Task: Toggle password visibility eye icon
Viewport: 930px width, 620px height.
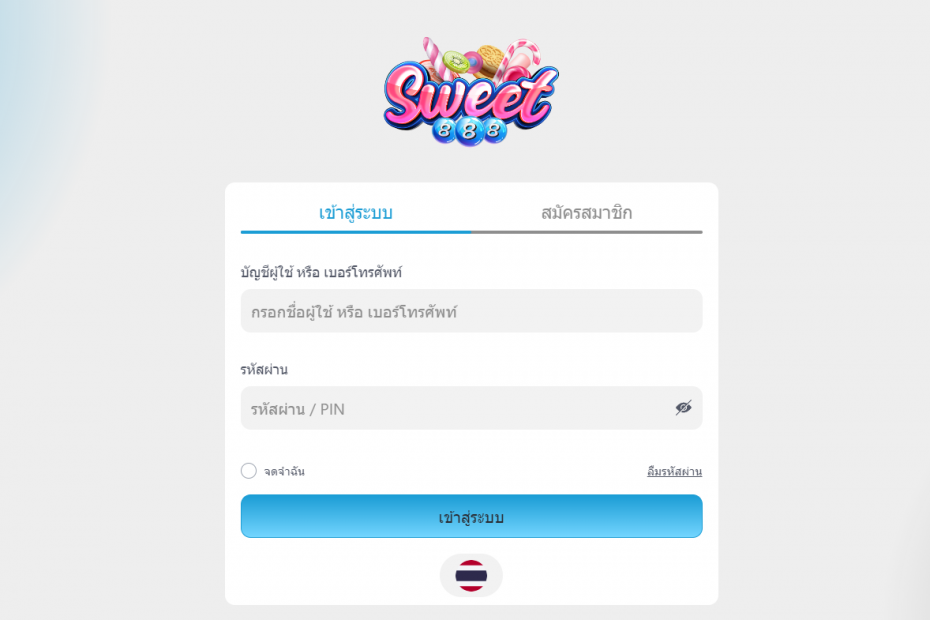Action: click(683, 408)
